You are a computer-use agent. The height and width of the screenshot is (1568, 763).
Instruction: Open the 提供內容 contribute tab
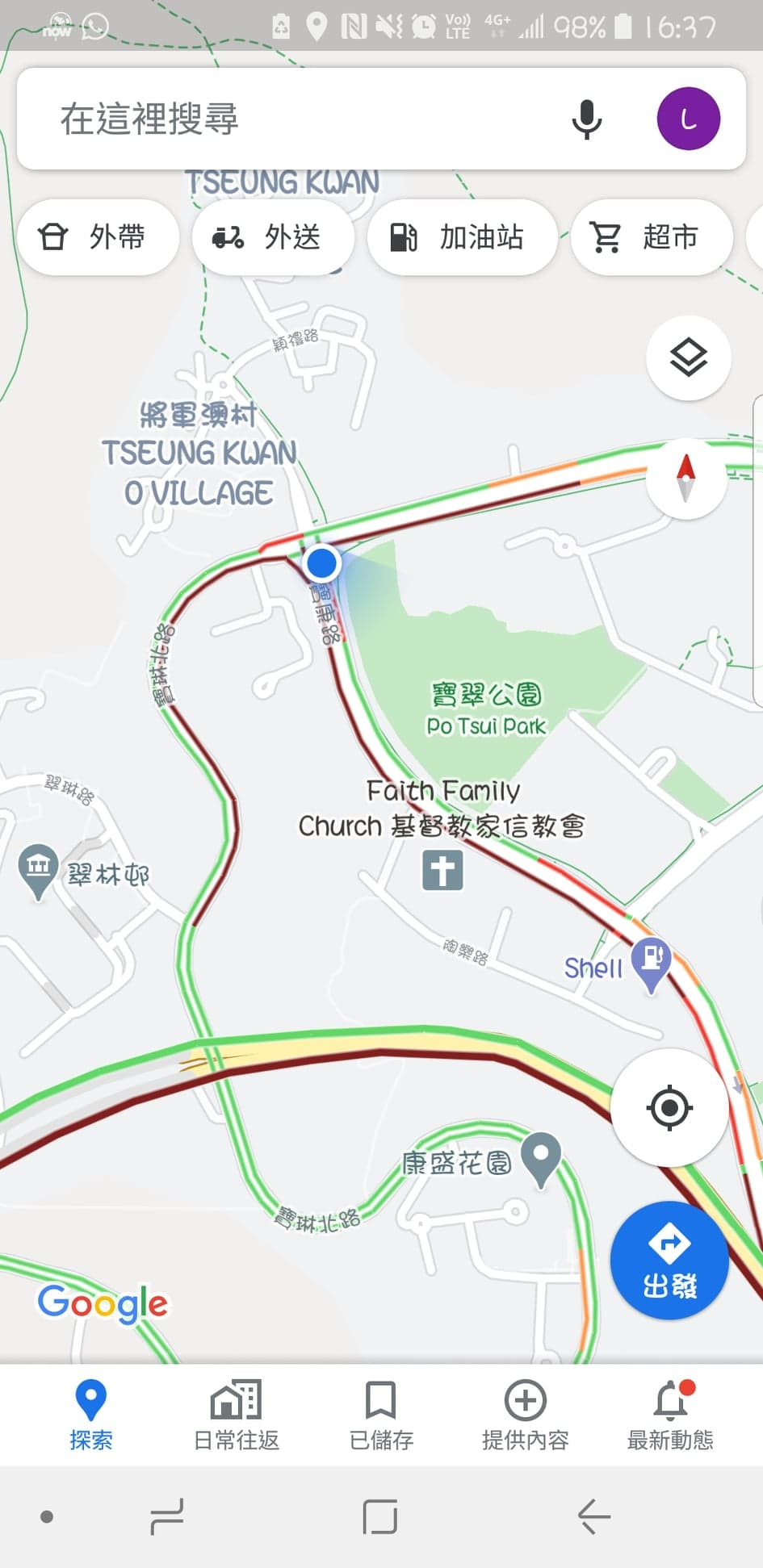(x=525, y=1415)
